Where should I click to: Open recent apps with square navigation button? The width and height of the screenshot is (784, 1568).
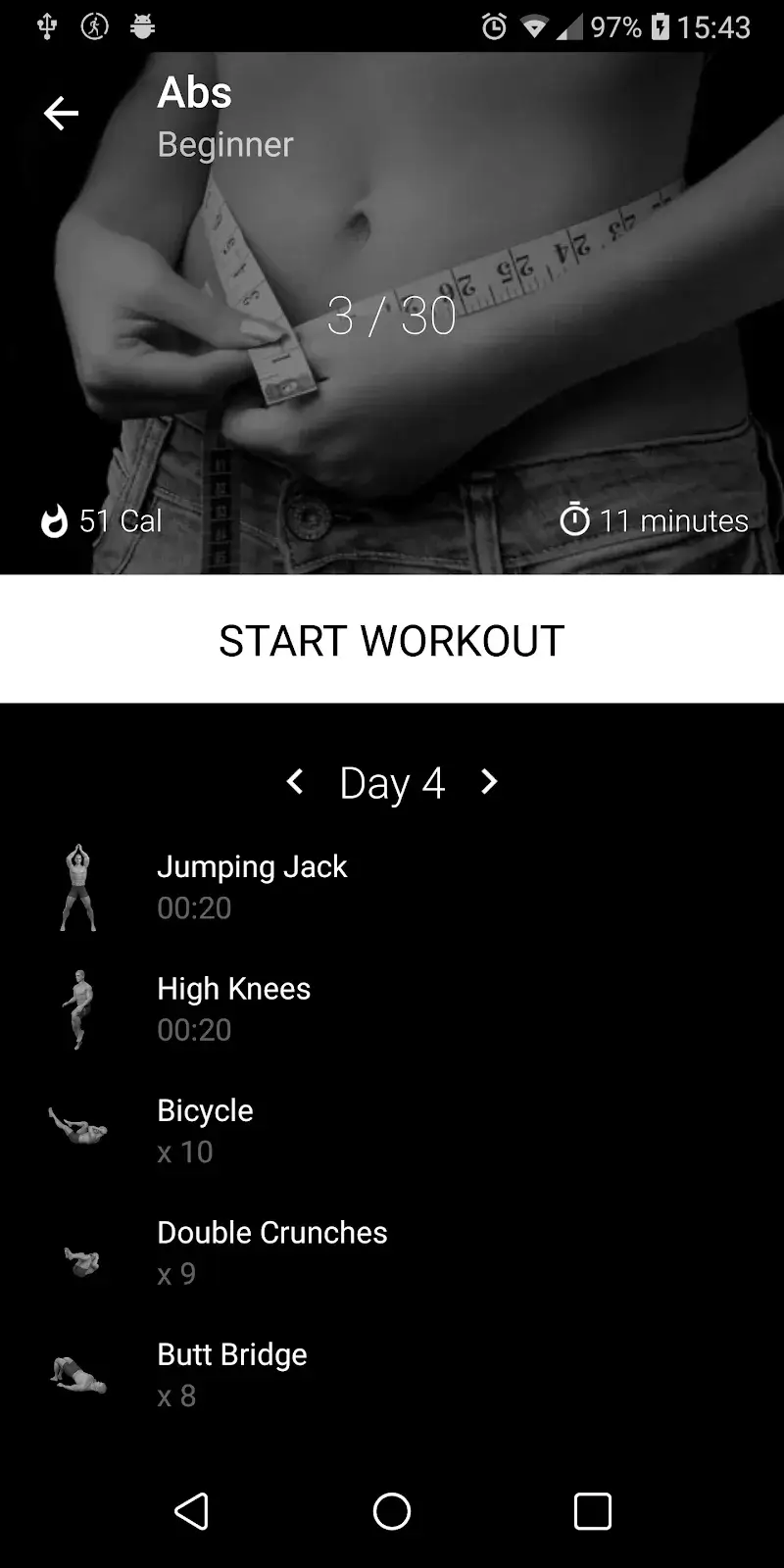(592, 1512)
